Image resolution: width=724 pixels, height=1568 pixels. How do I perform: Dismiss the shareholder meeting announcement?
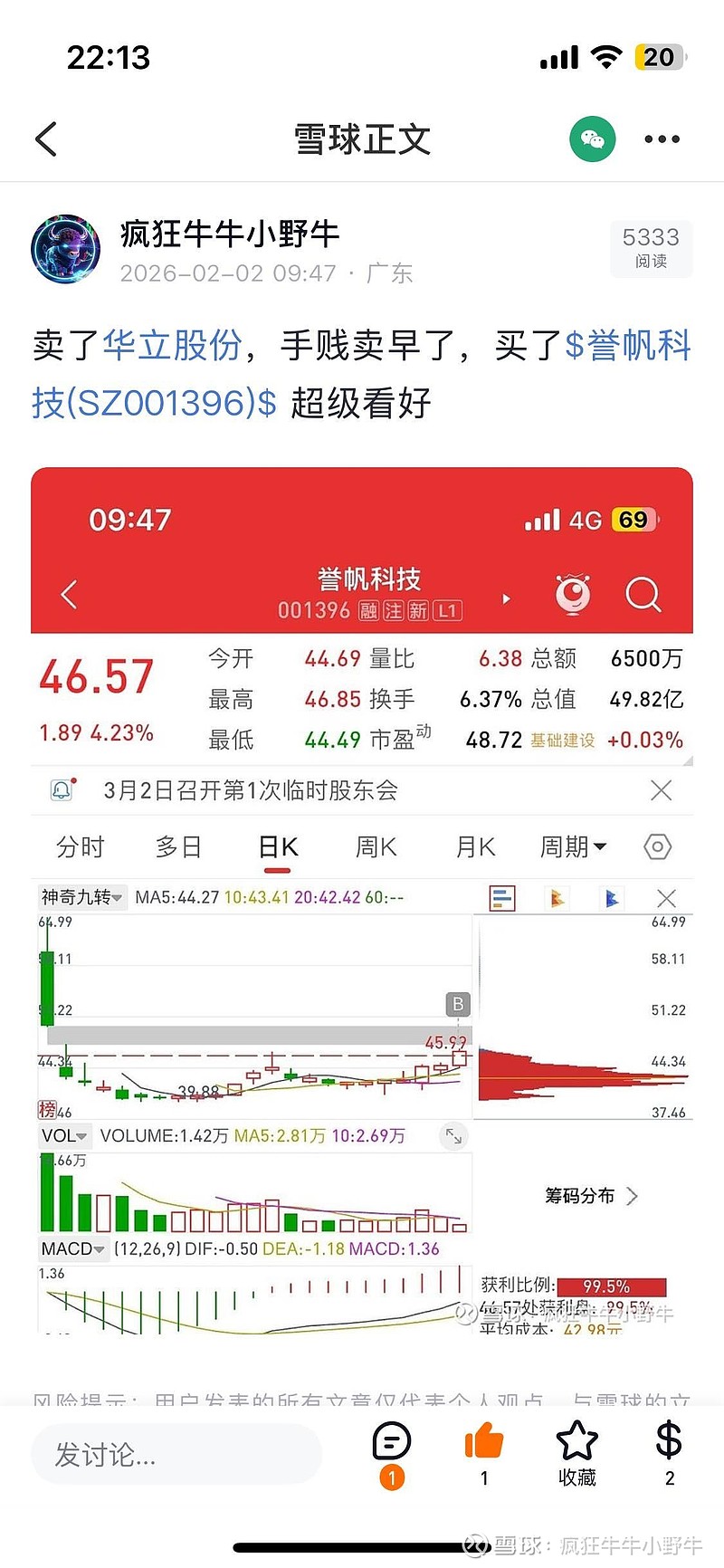coord(661,790)
